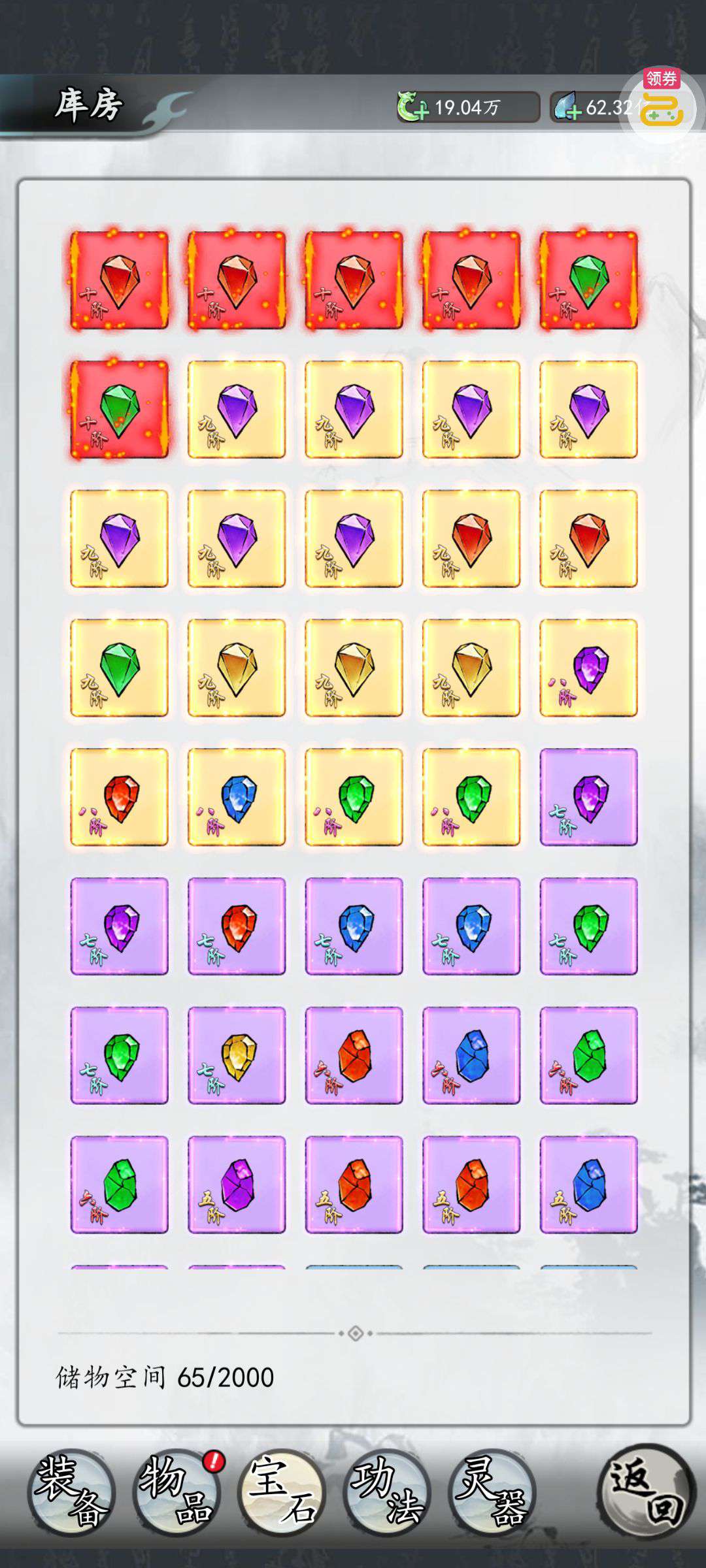Select the 宝石 tab

(282, 1492)
